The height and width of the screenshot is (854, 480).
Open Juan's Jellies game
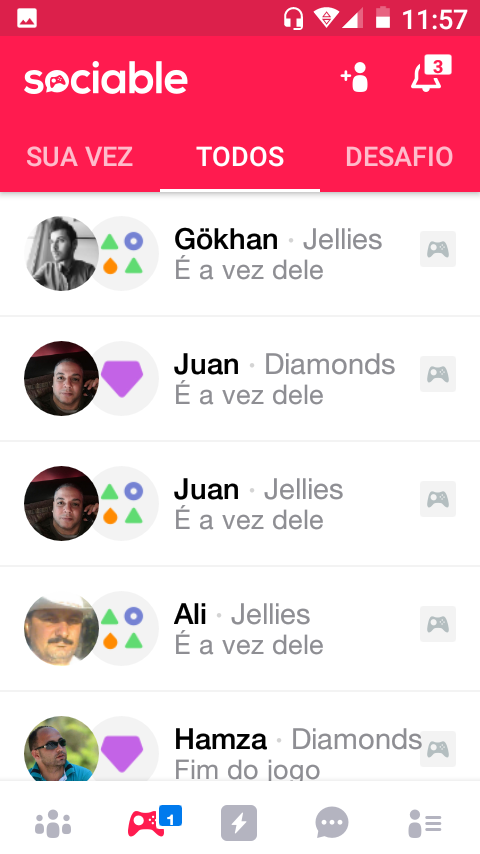tap(240, 504)
